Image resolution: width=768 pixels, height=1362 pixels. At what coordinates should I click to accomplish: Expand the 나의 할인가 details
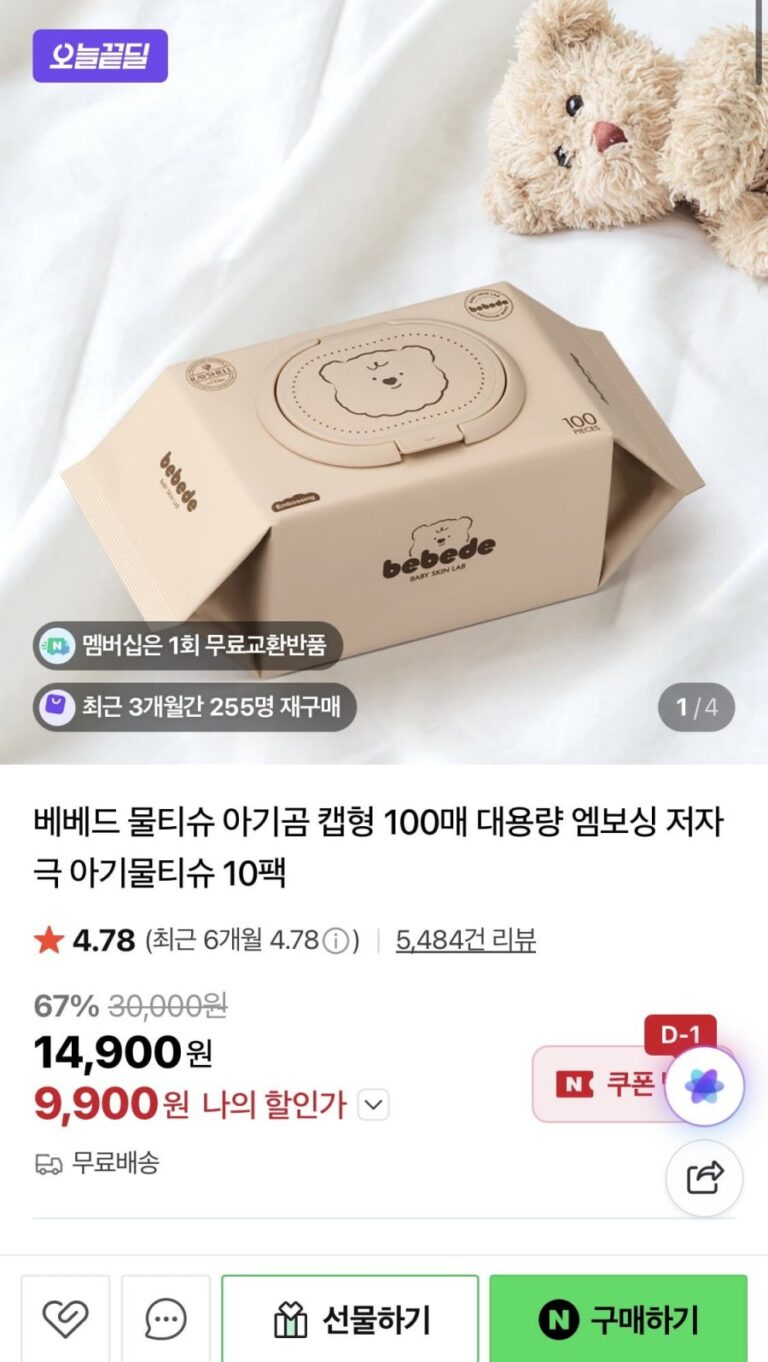pos(373,1105)
